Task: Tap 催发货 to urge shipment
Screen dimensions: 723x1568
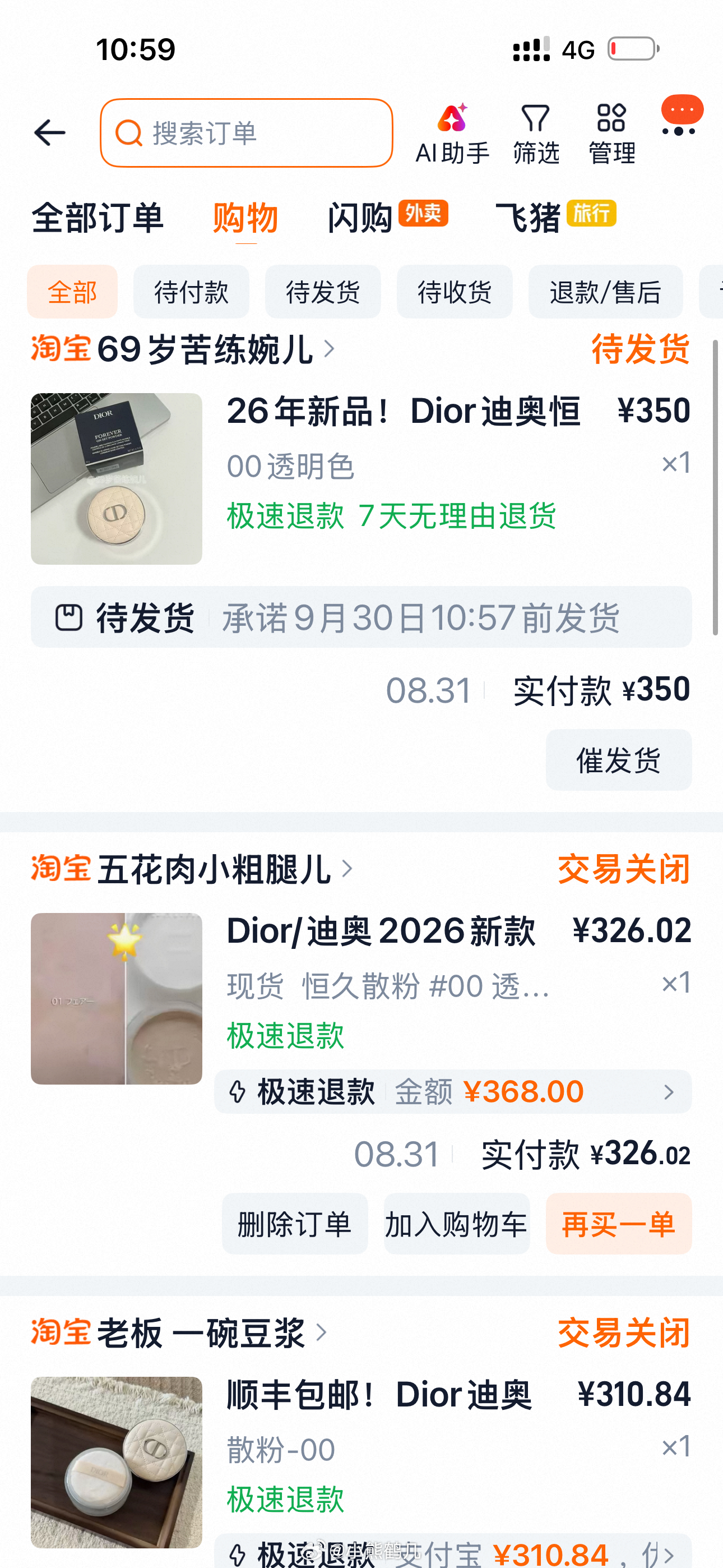Action: [618, 760]
